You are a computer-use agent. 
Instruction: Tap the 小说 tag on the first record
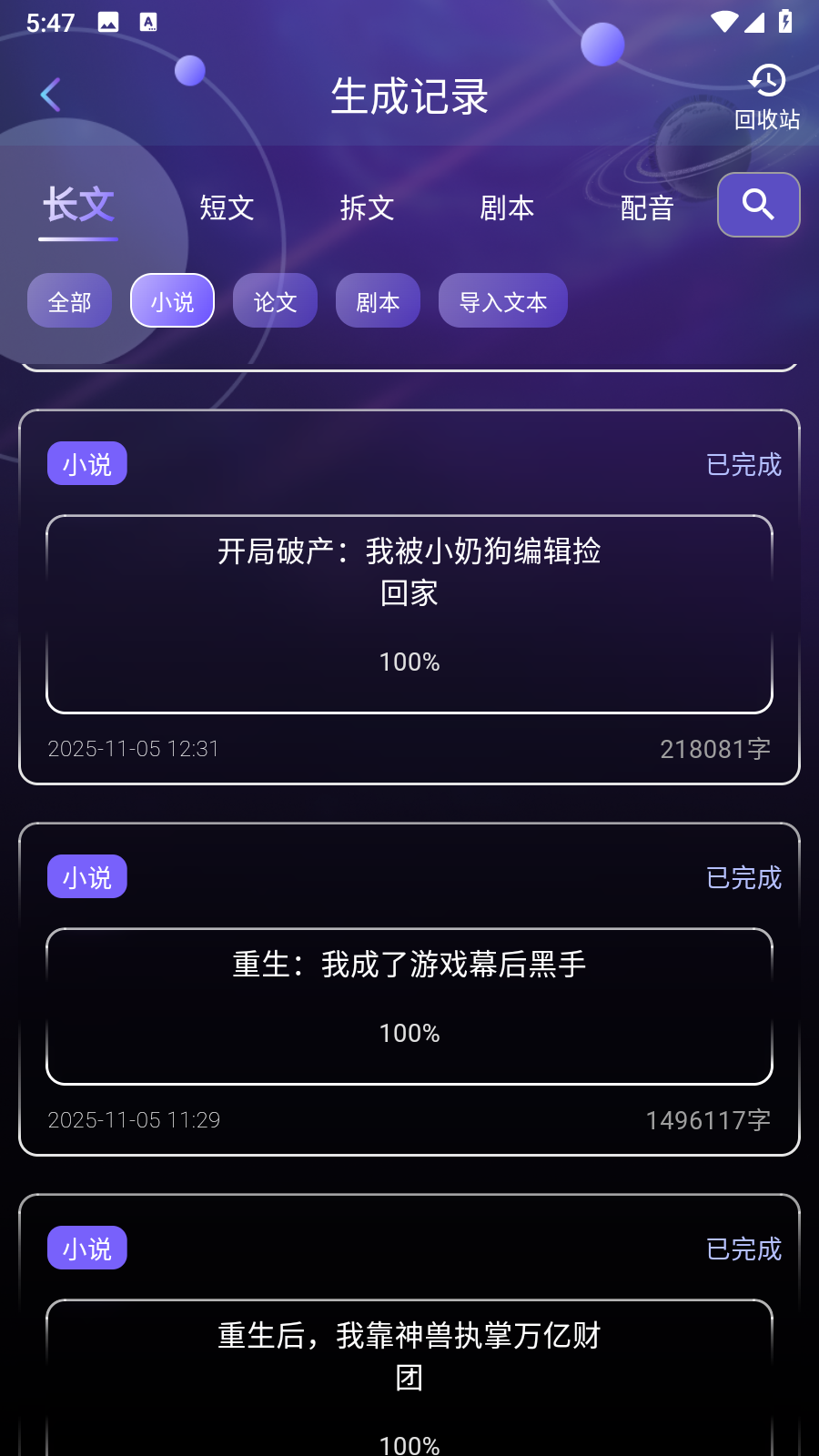click(86, 463)
